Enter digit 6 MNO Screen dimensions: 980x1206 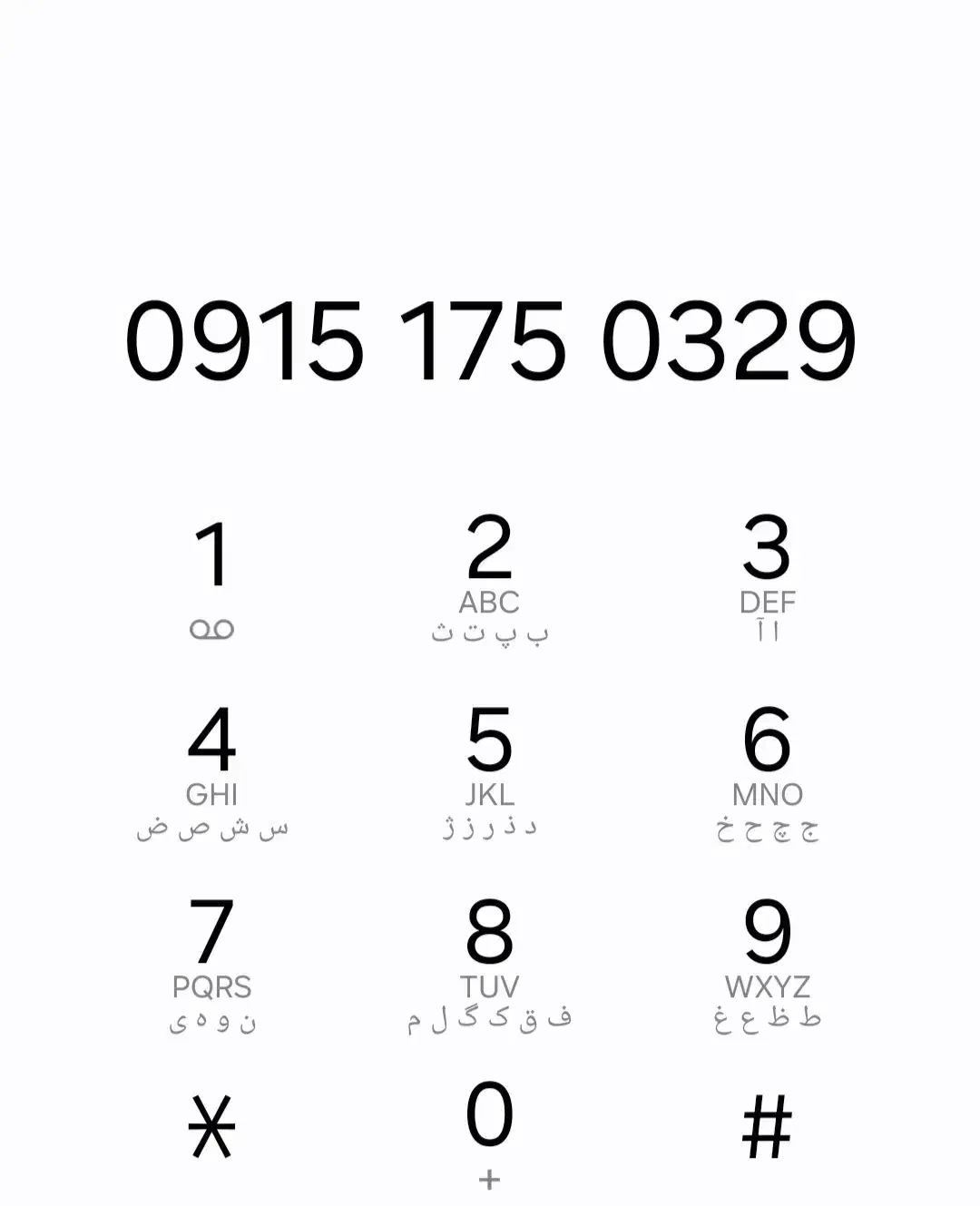767,770
